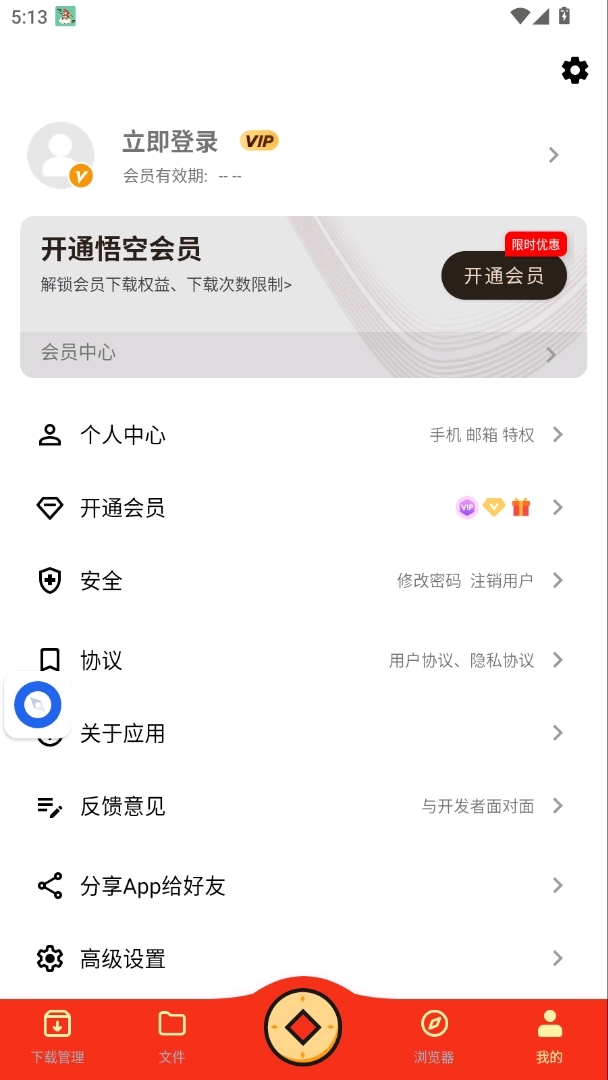Open 高级设置
The height and width of the screenshot is (1080, 608).
[x=304, y=959]
